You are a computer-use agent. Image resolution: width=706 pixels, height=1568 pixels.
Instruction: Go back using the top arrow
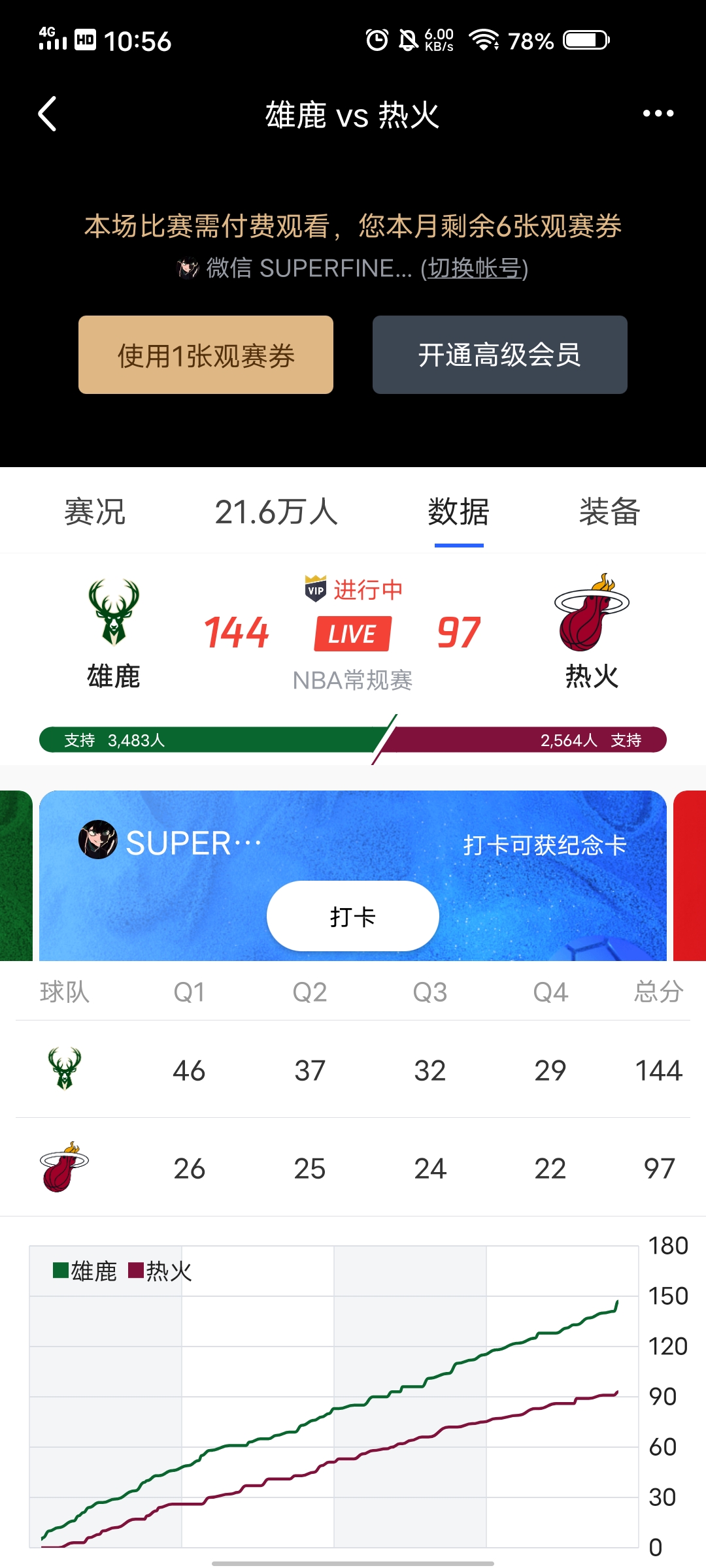click(47, 114)
